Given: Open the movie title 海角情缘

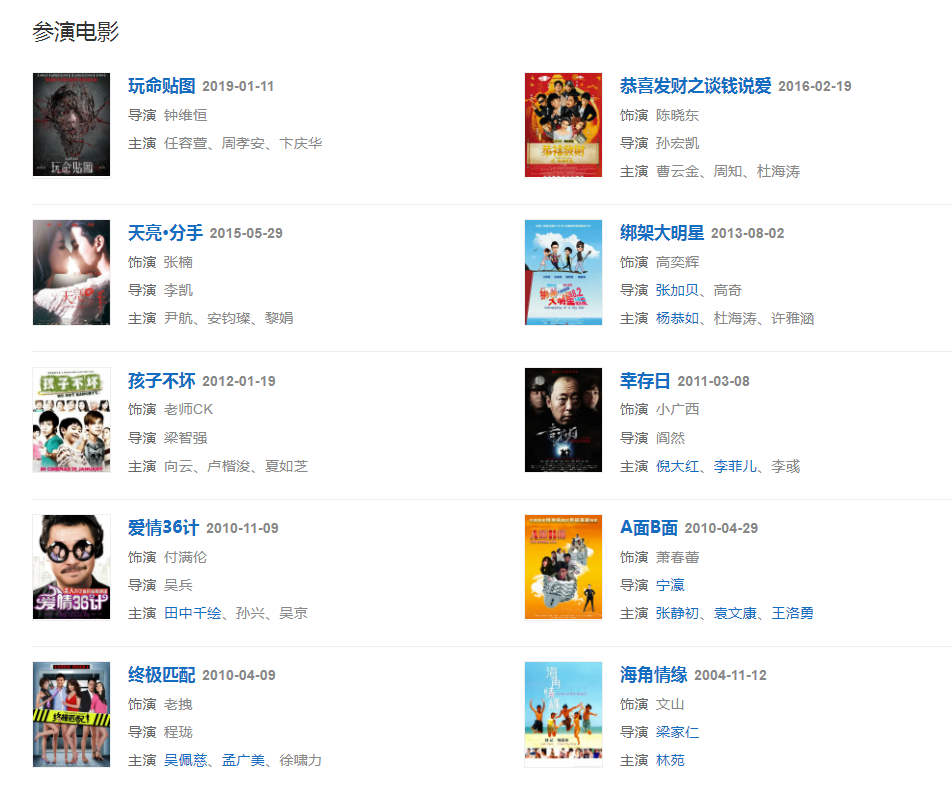Looking at the screenshot, I should (653, 675).
